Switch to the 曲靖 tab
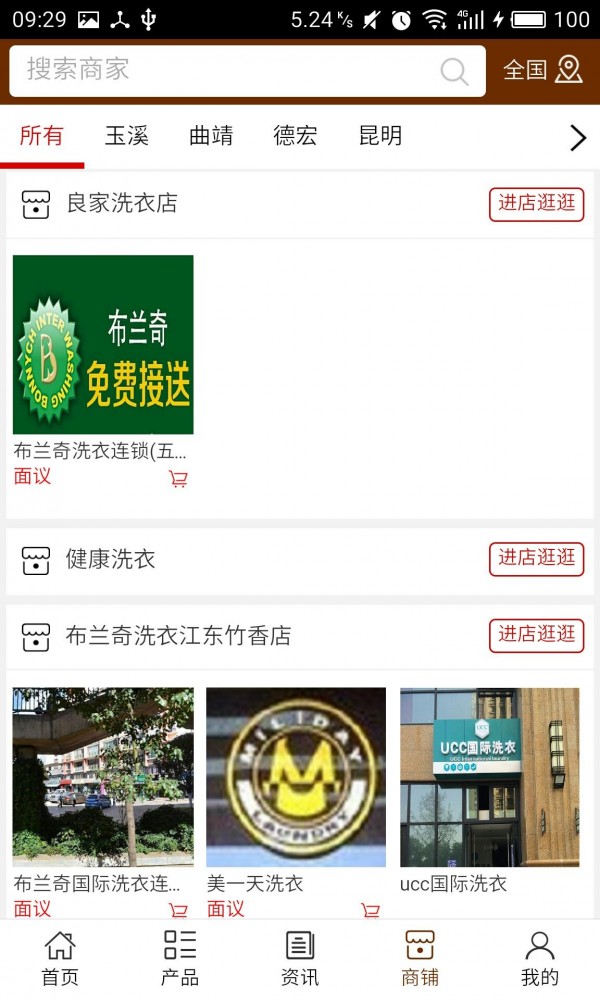Image resolution: width=600 pixels, height=1000 pixels. (211, 136)
